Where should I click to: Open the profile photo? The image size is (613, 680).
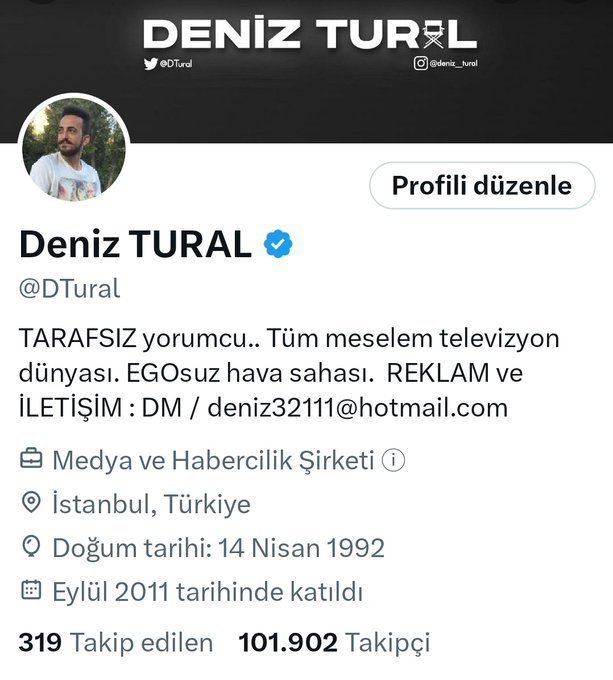click(74, 150)
